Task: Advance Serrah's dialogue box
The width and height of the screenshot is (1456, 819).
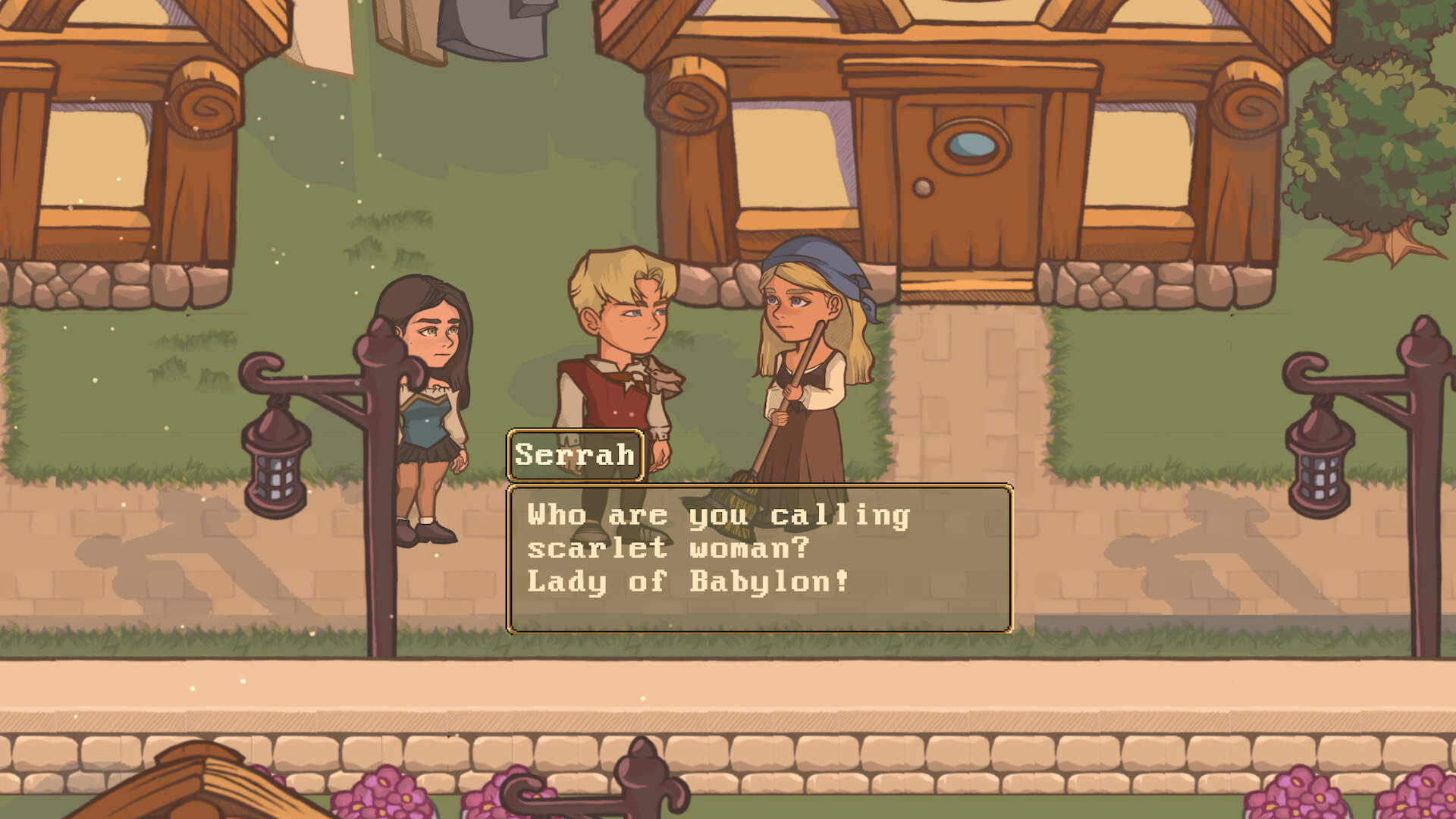Action: (x=759, y=558)
